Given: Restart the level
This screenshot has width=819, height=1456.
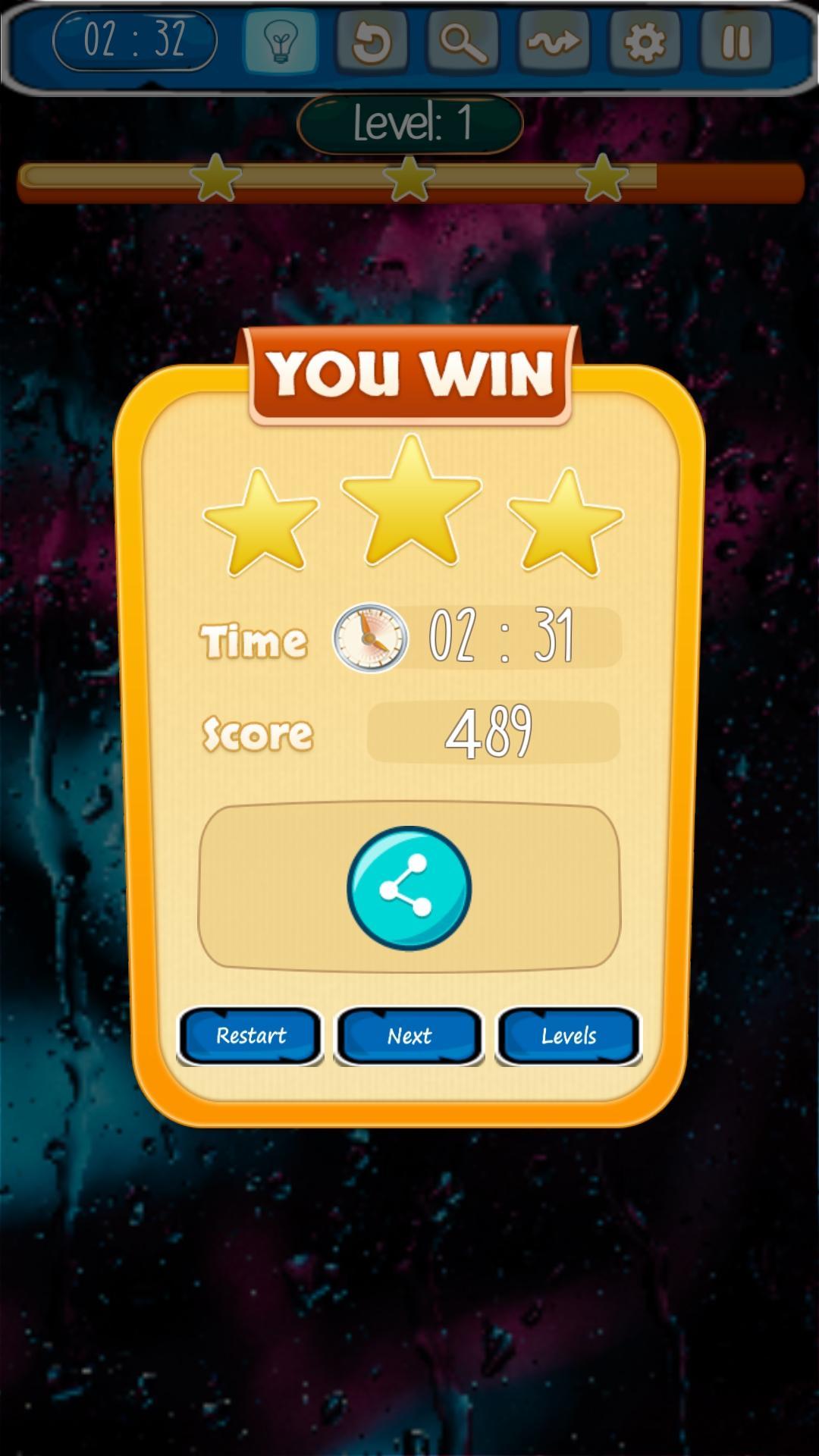Looking at the screenshot, I should coord(251,1035).
